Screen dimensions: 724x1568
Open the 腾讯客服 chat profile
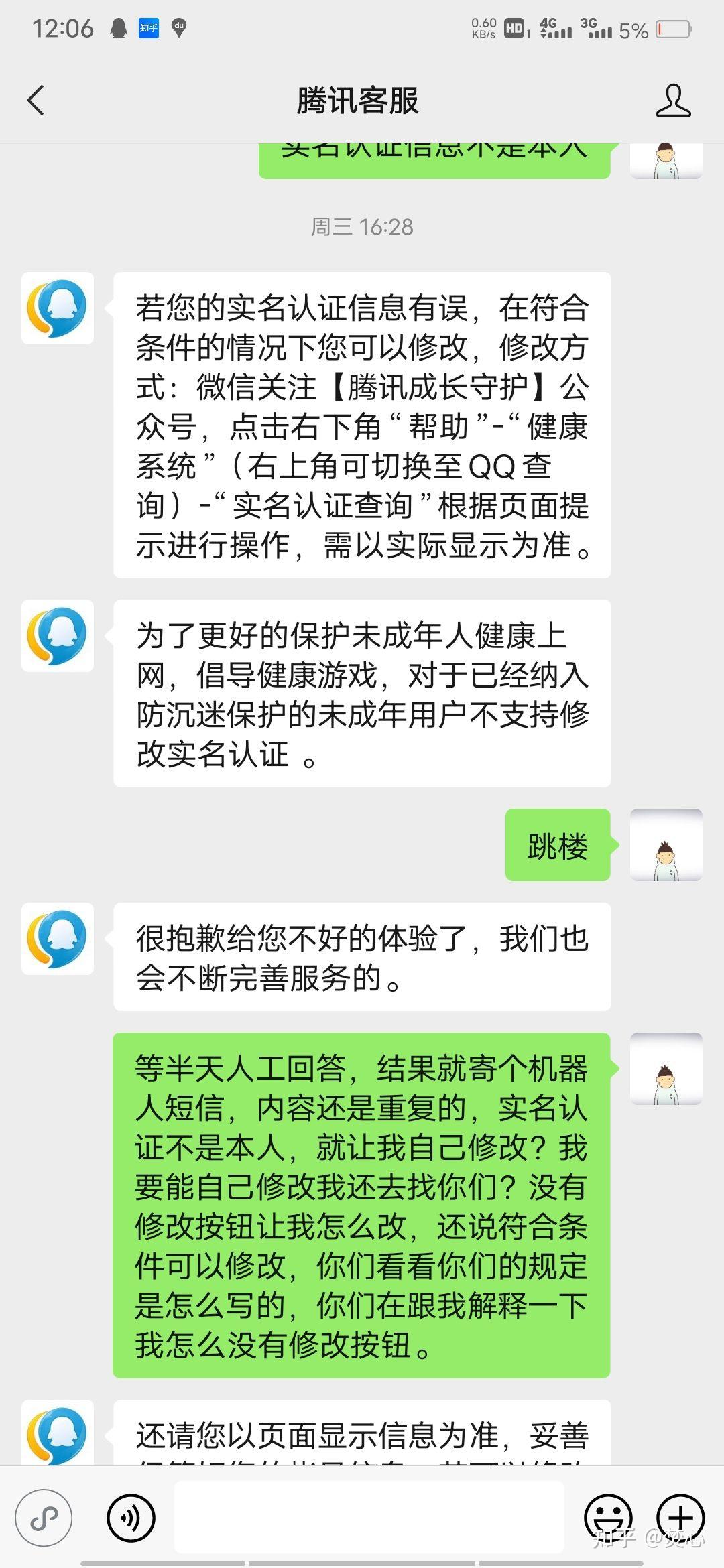pos(673,101)
